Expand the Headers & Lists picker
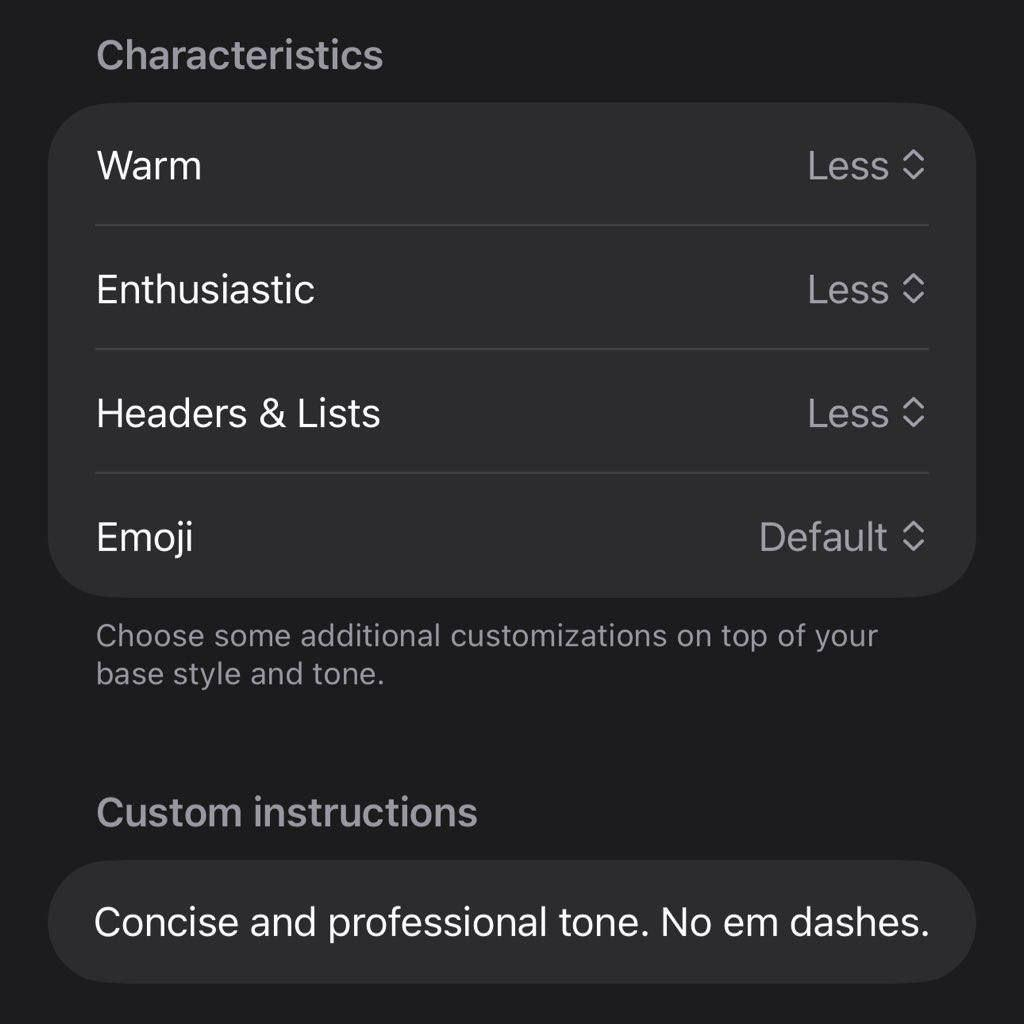Viewport: 1024px width, 1024px height. 866,414
